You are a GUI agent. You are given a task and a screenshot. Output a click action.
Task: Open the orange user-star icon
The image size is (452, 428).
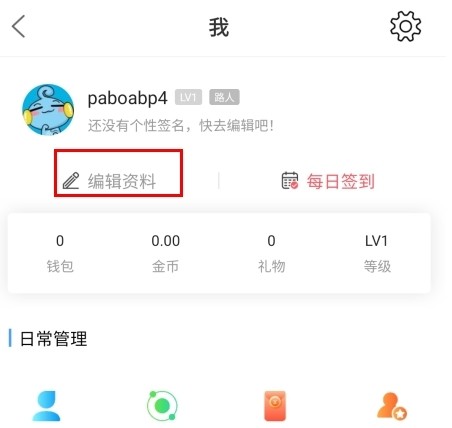coord(392,406)
